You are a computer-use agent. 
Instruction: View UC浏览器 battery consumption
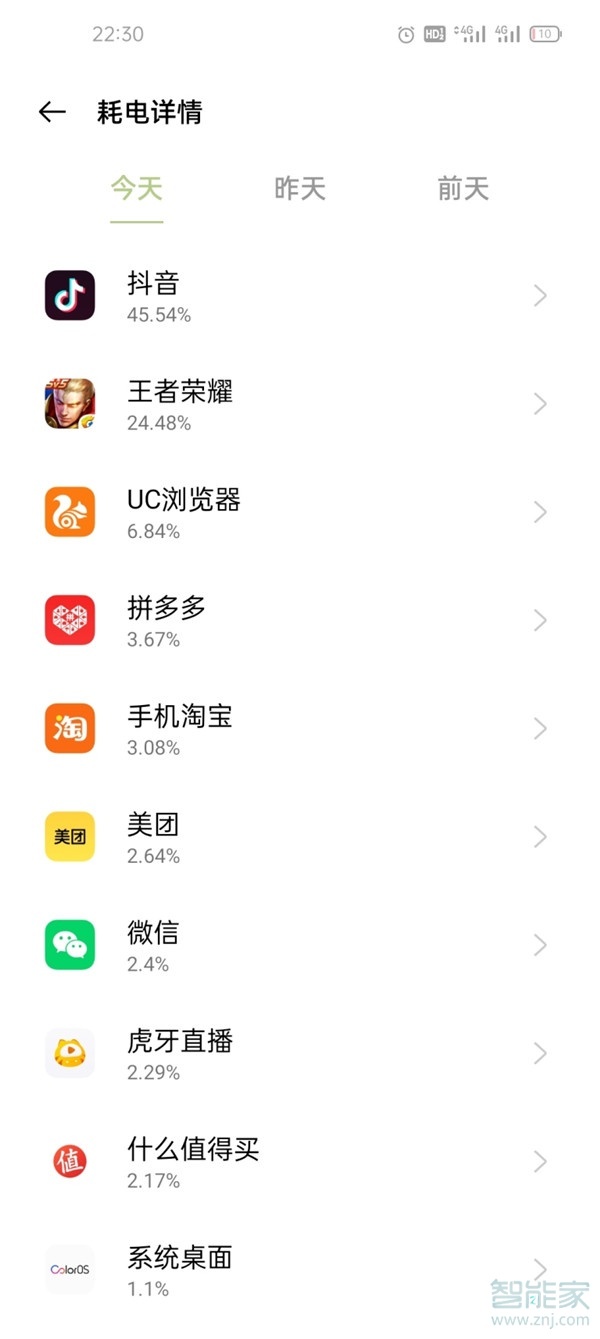tap(300, 512)
